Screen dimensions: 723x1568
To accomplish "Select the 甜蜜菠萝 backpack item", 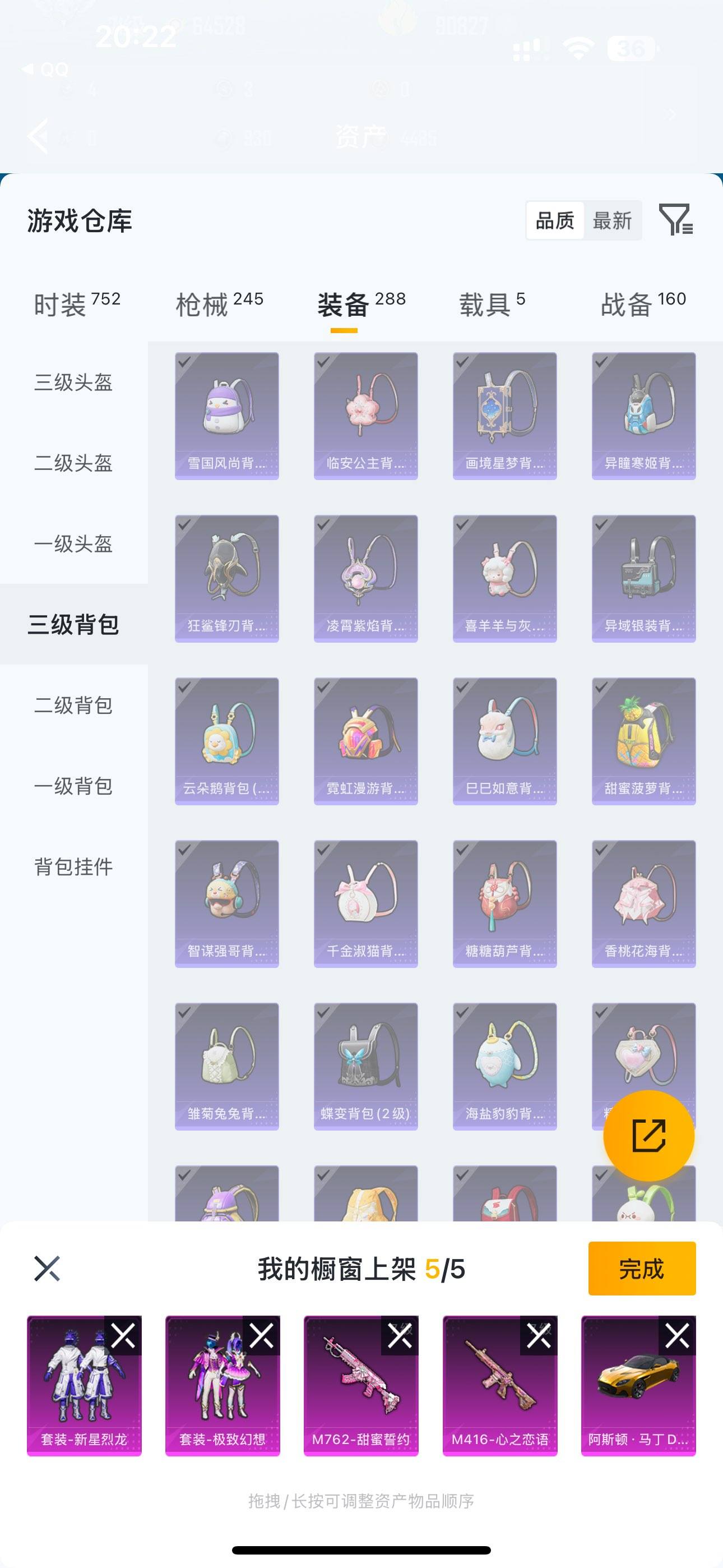I will [x=643, y=741].
